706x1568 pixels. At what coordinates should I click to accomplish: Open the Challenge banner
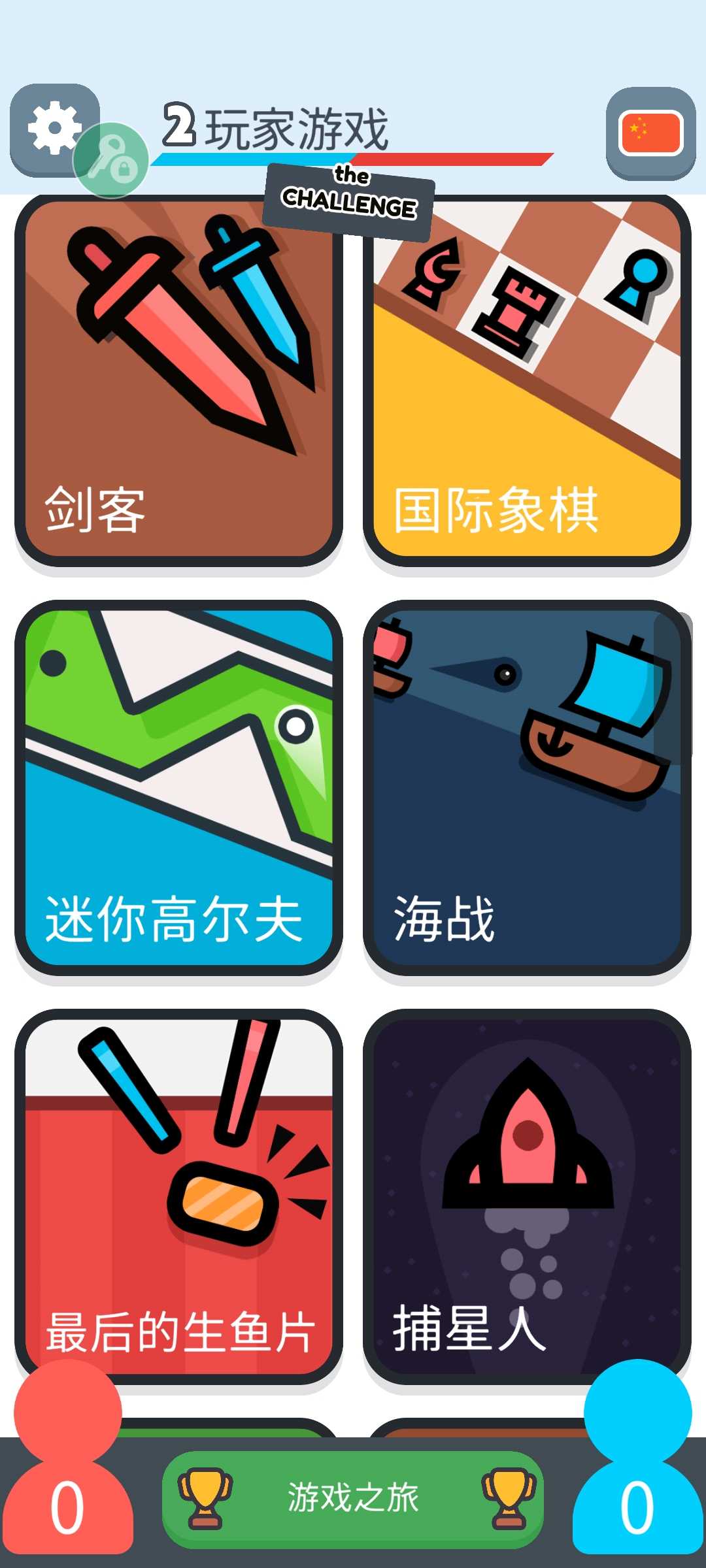point(349,201)
